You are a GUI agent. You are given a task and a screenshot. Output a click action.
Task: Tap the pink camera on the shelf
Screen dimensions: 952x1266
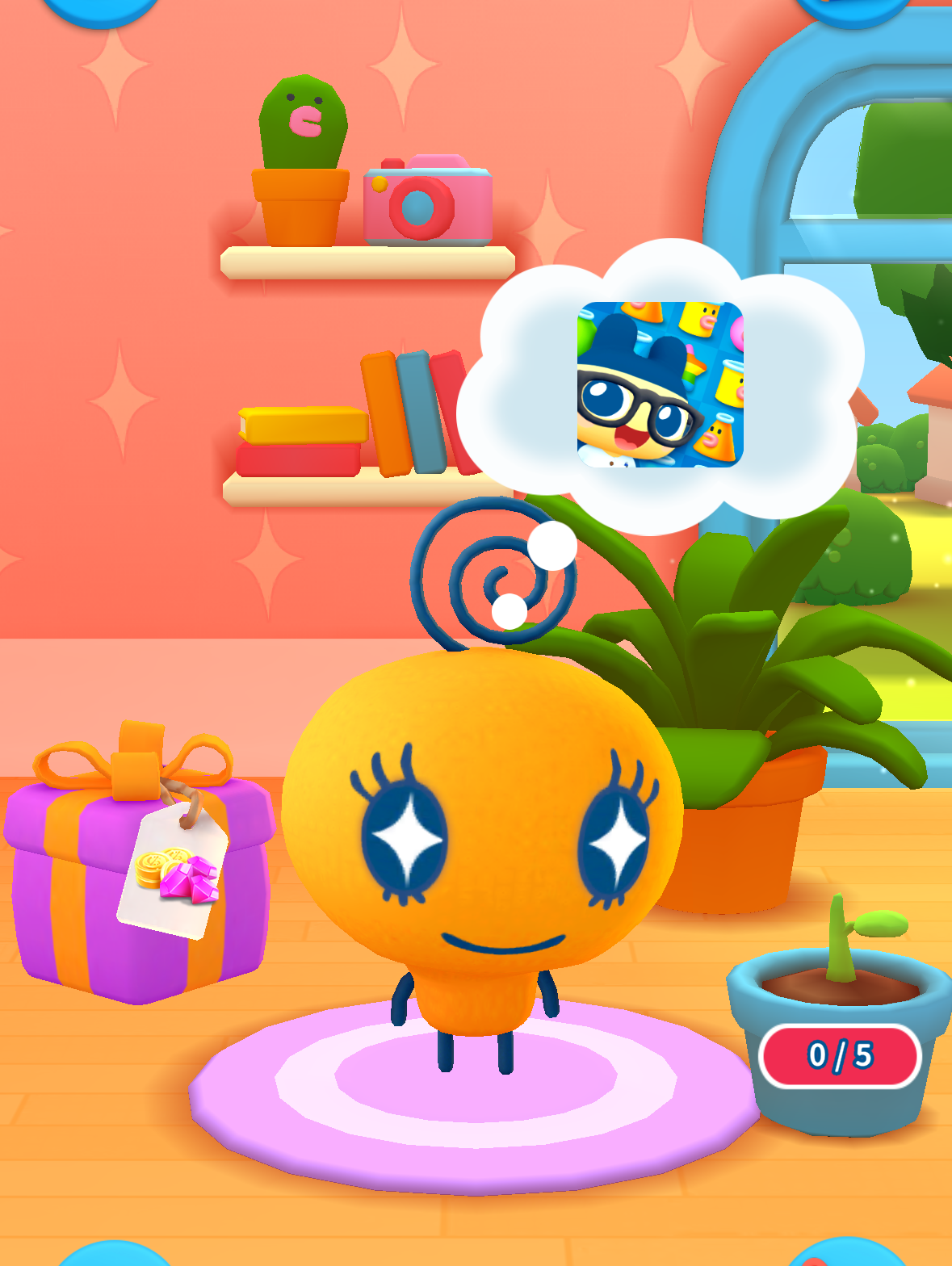coord(427,200)
